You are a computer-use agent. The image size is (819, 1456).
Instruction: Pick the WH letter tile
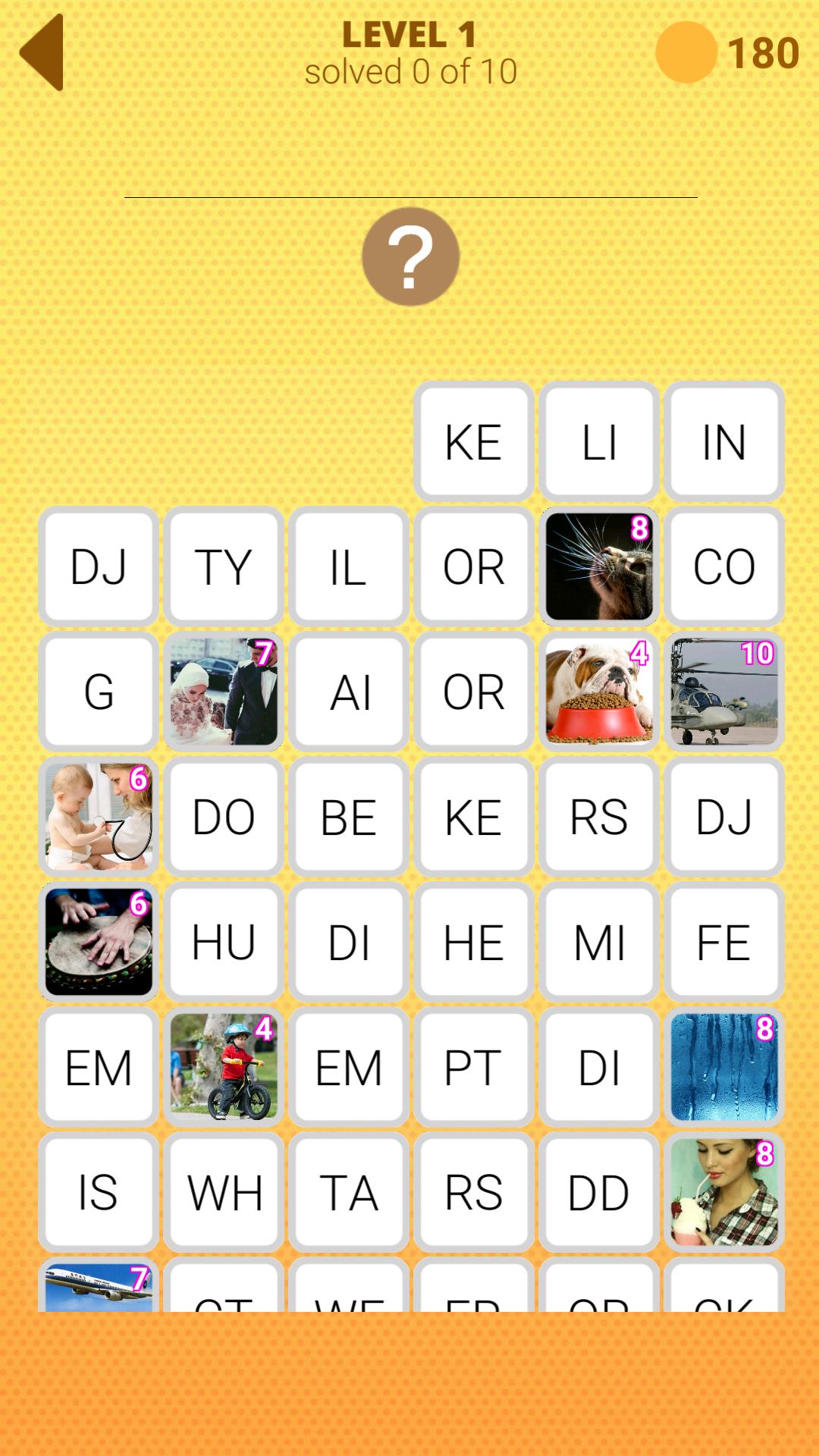click(224, 1192)
